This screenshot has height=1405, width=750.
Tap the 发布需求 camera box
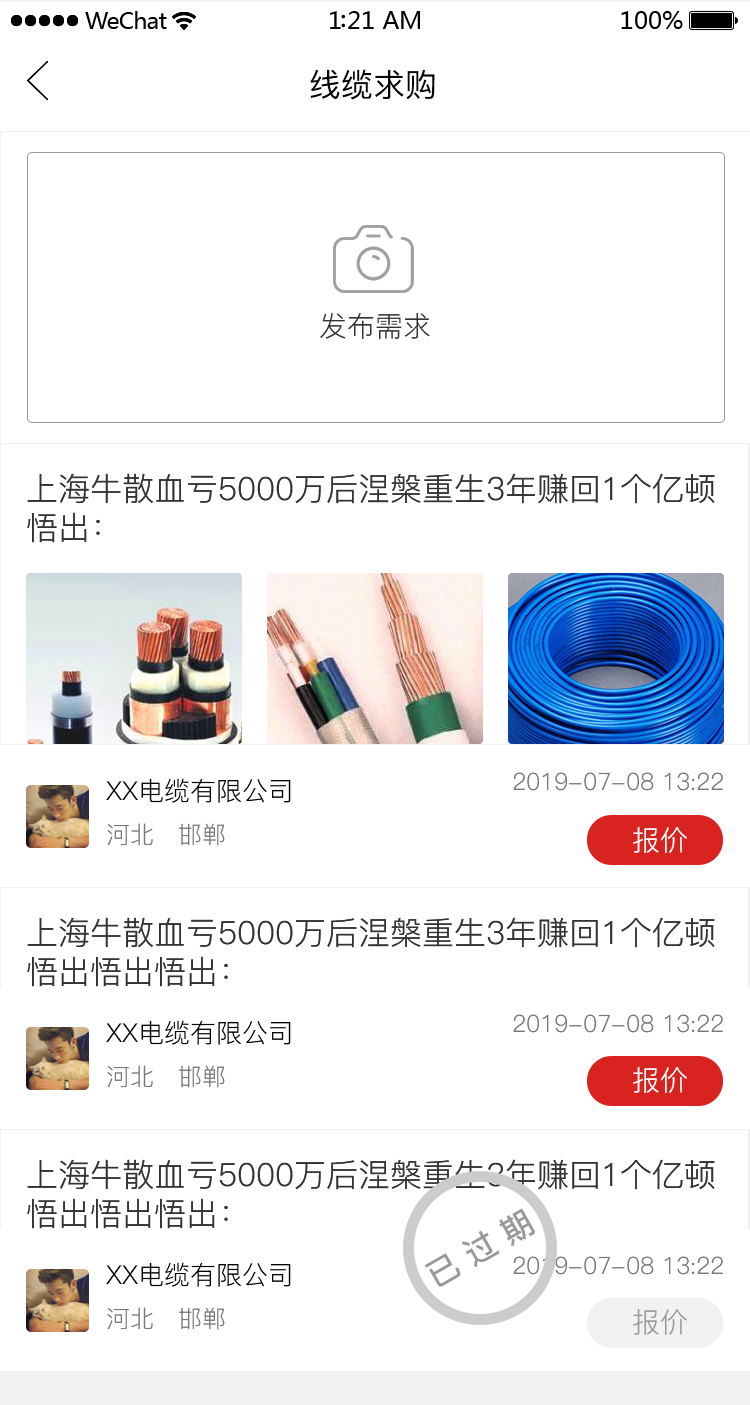pos(375,287)
